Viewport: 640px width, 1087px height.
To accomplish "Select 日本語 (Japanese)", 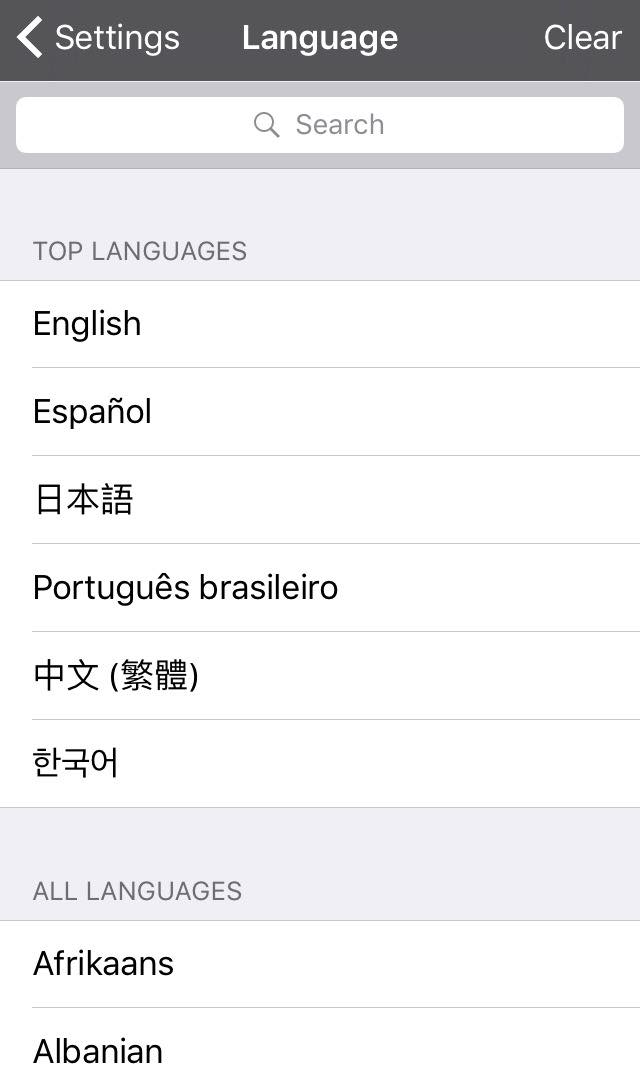I will click(x=320, y=500).
